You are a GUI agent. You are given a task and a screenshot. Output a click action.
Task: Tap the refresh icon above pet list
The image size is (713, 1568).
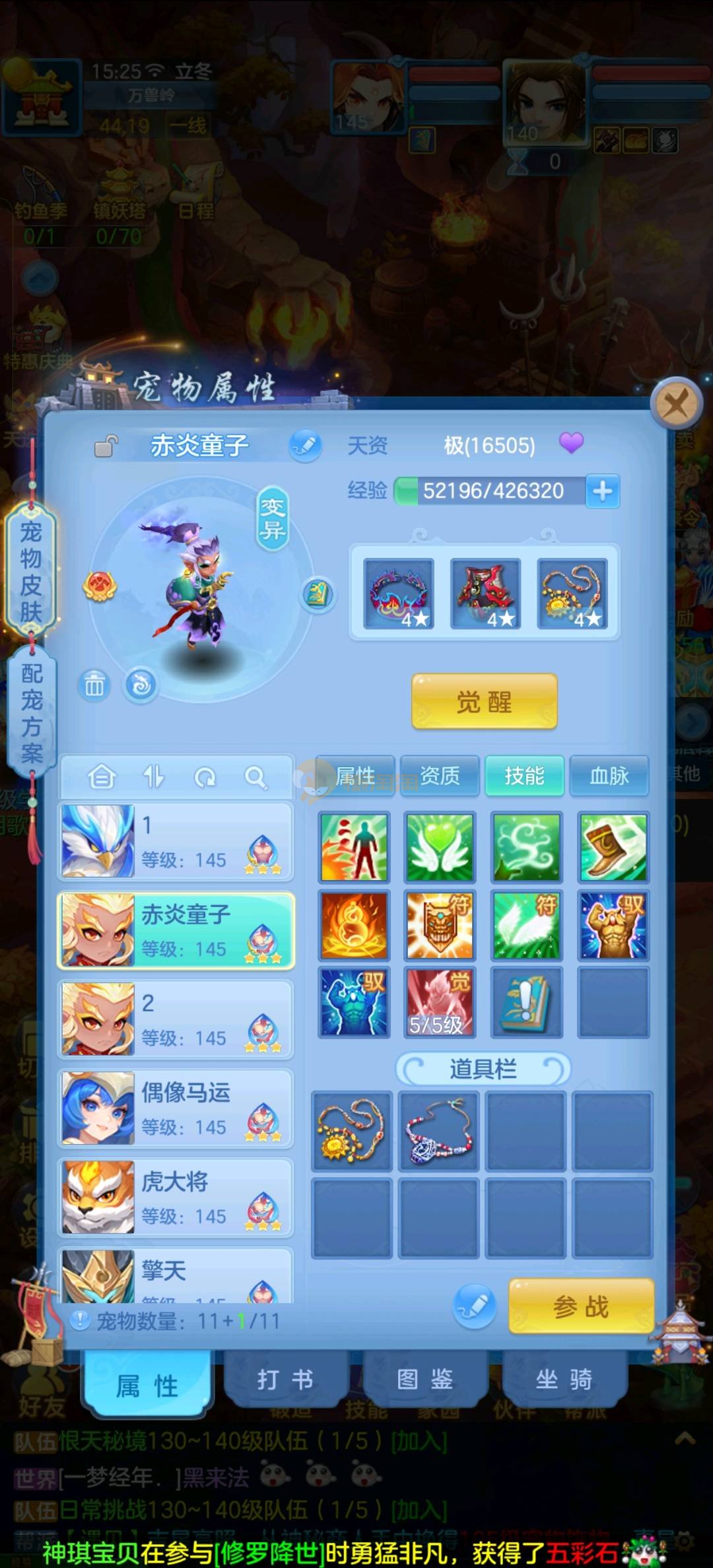205,778
